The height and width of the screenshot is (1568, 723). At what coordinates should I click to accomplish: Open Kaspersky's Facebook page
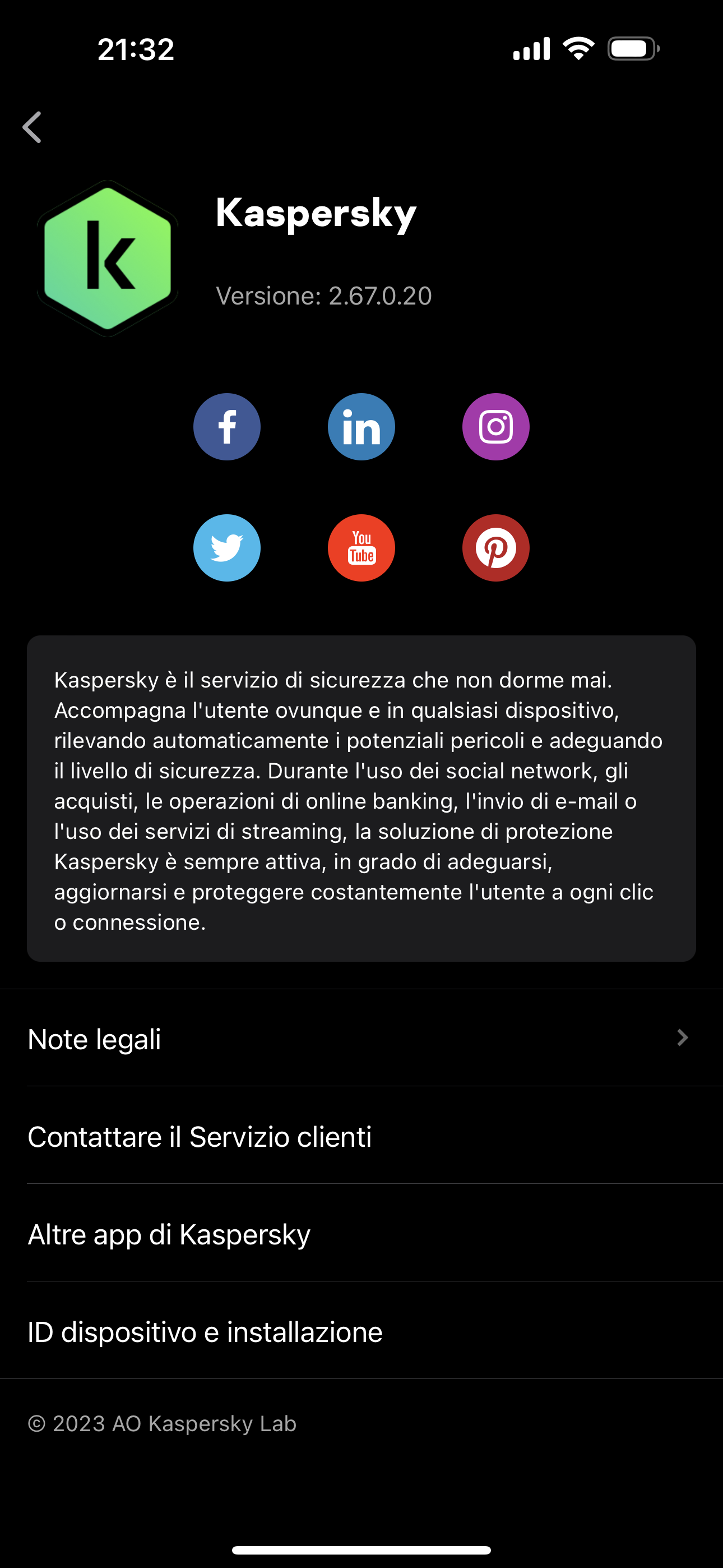pyautogui.click(x=226, y=427)
